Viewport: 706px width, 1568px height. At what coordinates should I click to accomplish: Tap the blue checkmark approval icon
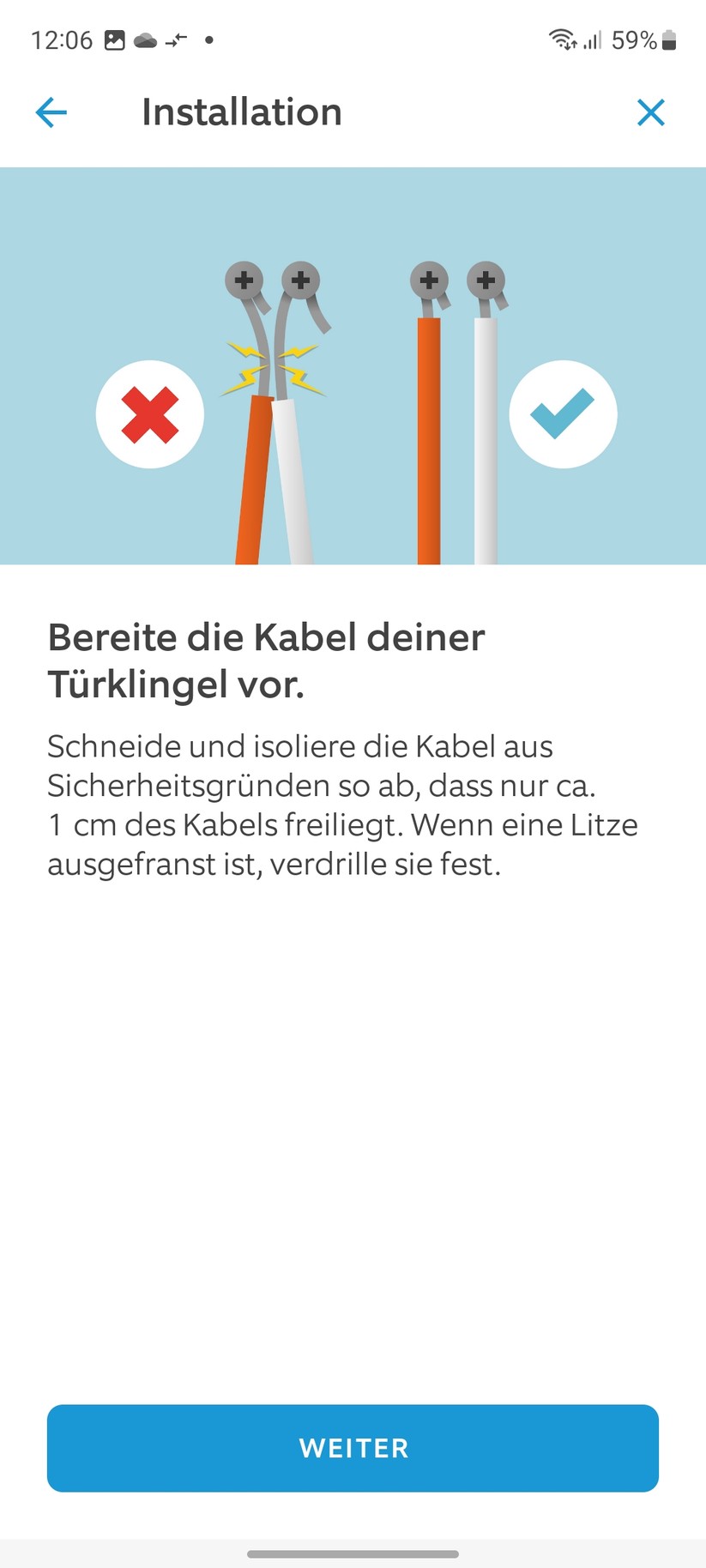pos(564,413)
